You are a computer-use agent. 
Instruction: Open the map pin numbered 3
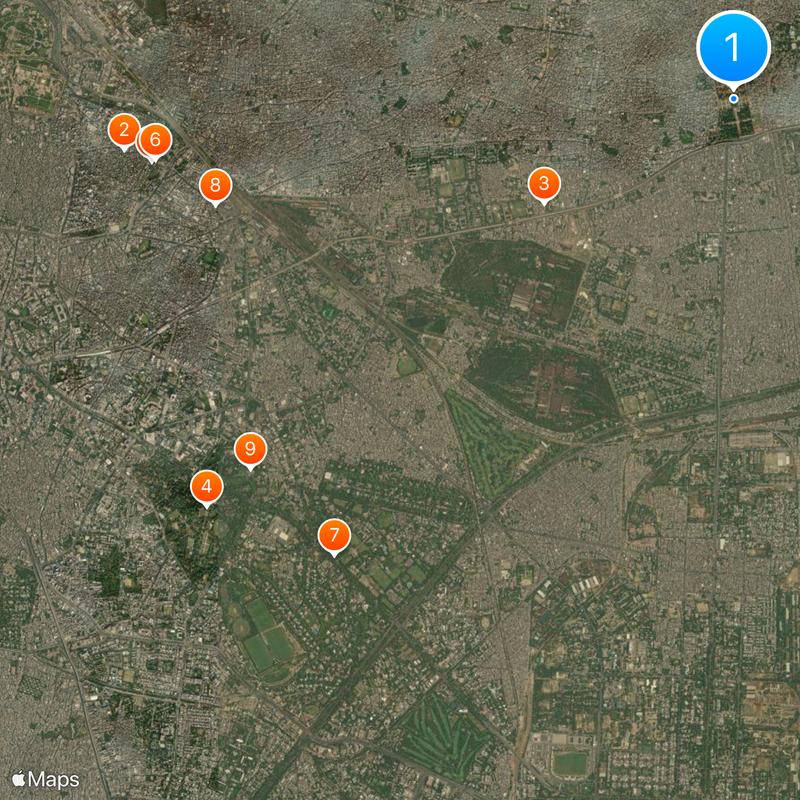pos(543,183)
